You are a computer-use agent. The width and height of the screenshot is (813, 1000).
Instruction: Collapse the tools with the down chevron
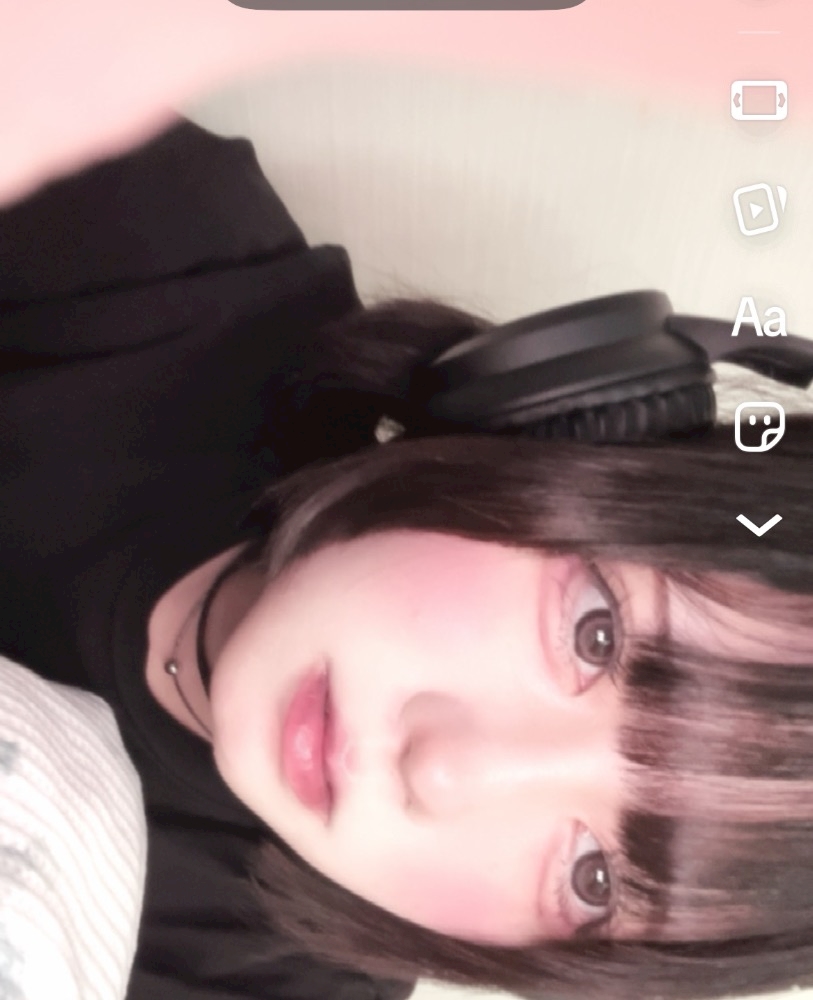click(759, 524)
